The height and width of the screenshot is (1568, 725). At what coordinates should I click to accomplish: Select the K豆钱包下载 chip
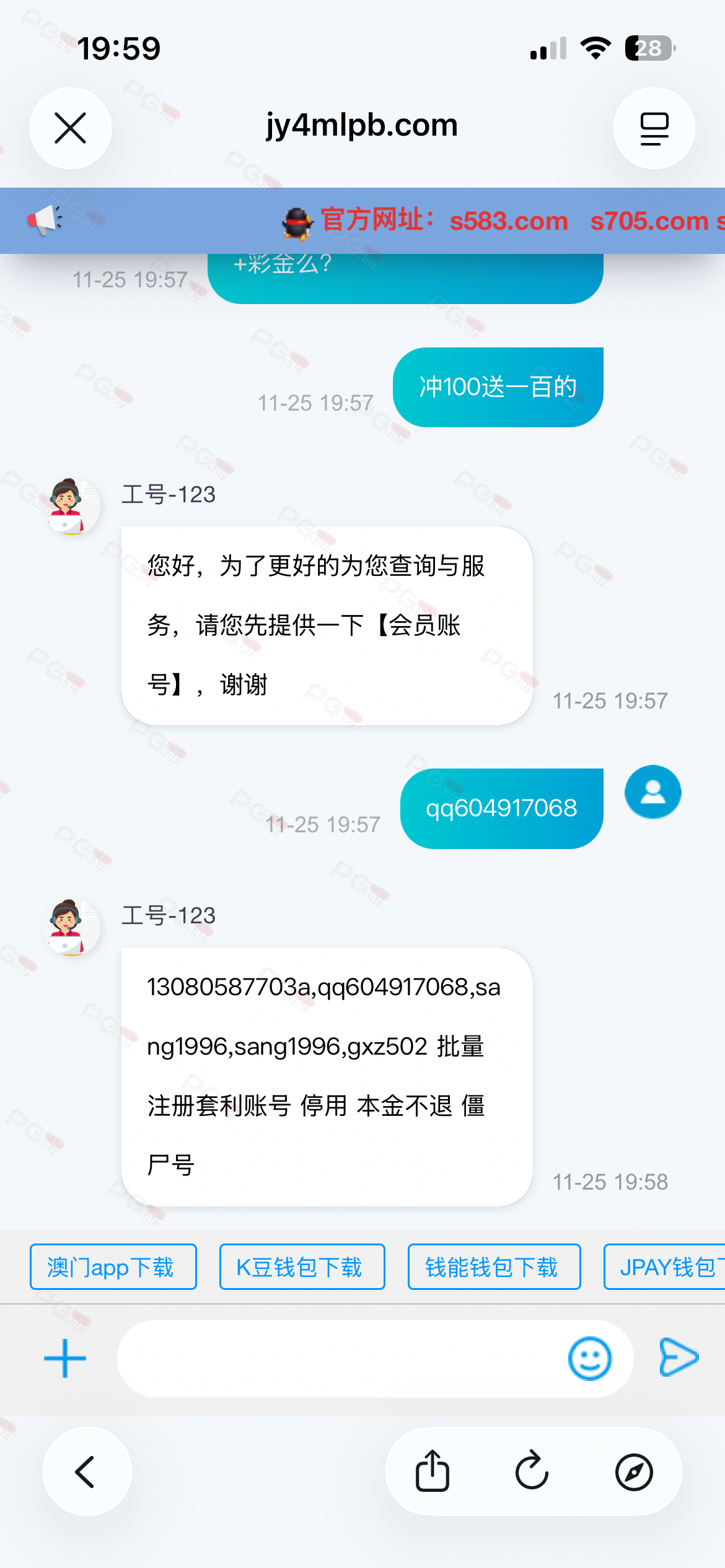click(x=302, y=1266)
